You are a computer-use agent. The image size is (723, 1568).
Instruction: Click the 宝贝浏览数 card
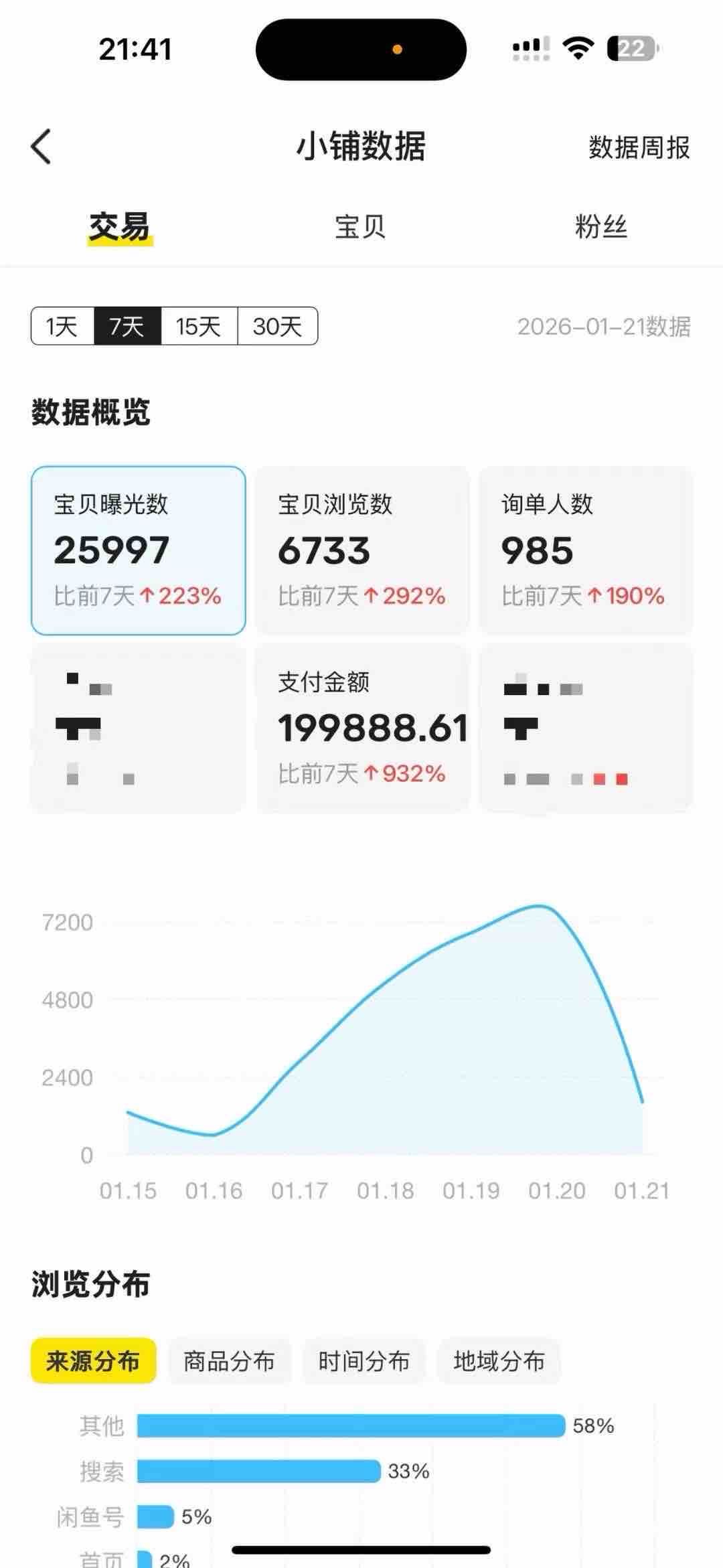[x=361, y=549]
